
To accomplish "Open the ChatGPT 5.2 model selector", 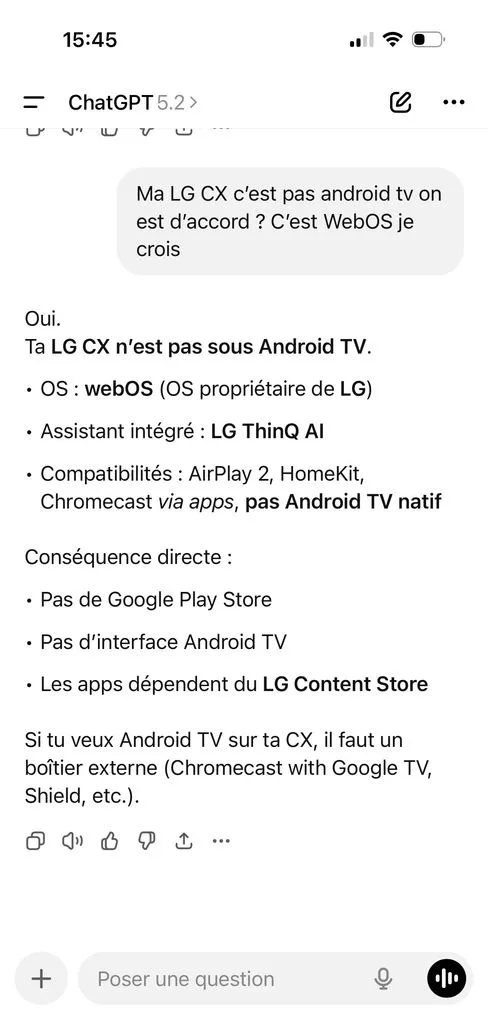I will pos(133,103).
